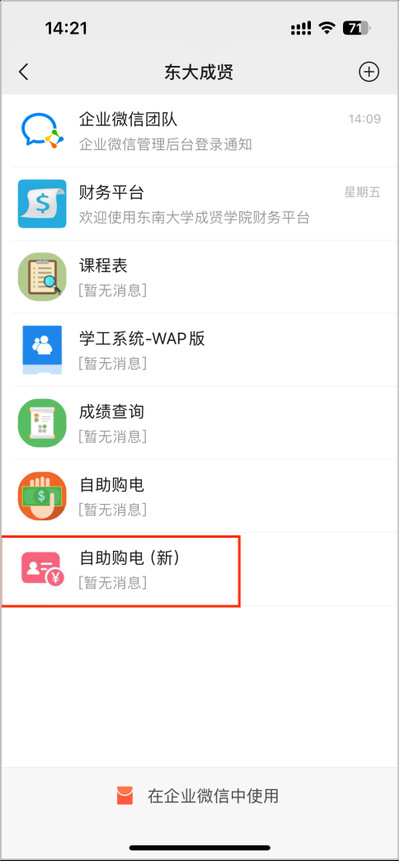Image resolution: width=399 pixels, height=861 pixels.
Task: Open the 成绩查询 row
Action: click(199, 423)
